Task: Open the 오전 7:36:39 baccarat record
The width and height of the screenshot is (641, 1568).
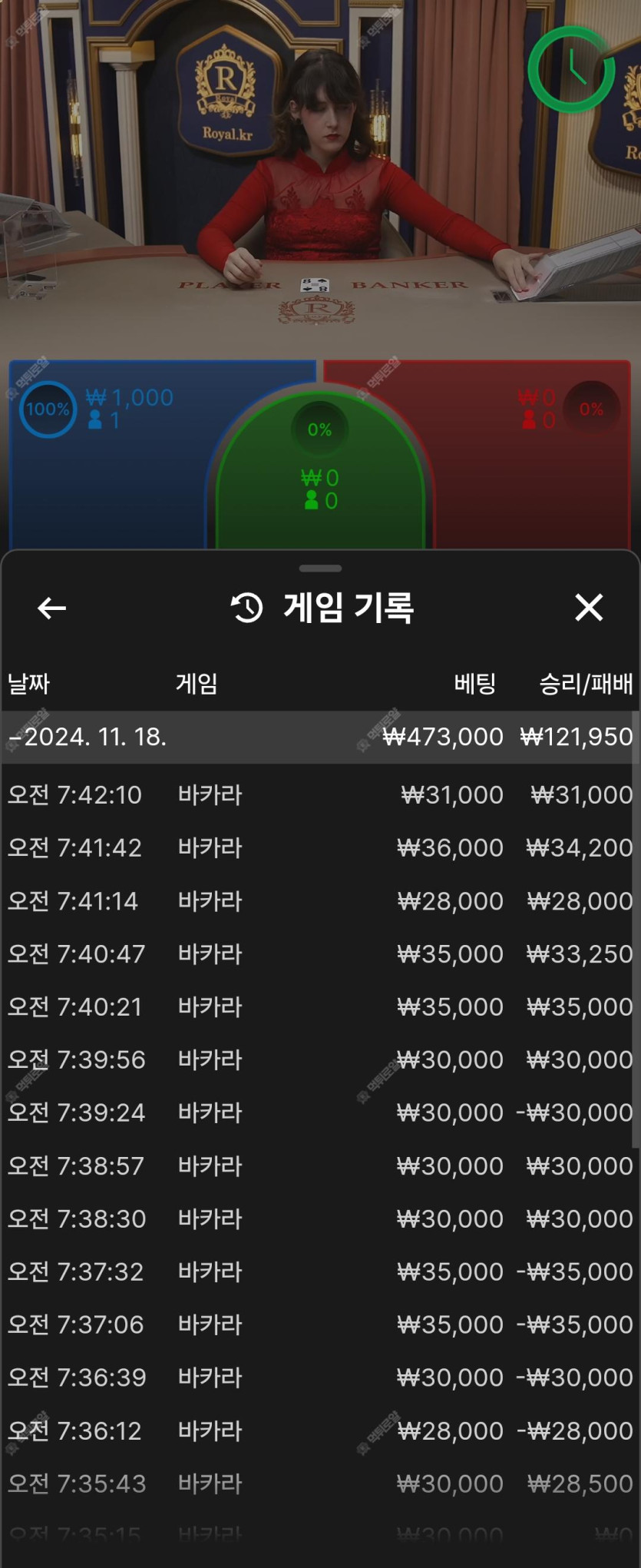Action: (319, 1377)
